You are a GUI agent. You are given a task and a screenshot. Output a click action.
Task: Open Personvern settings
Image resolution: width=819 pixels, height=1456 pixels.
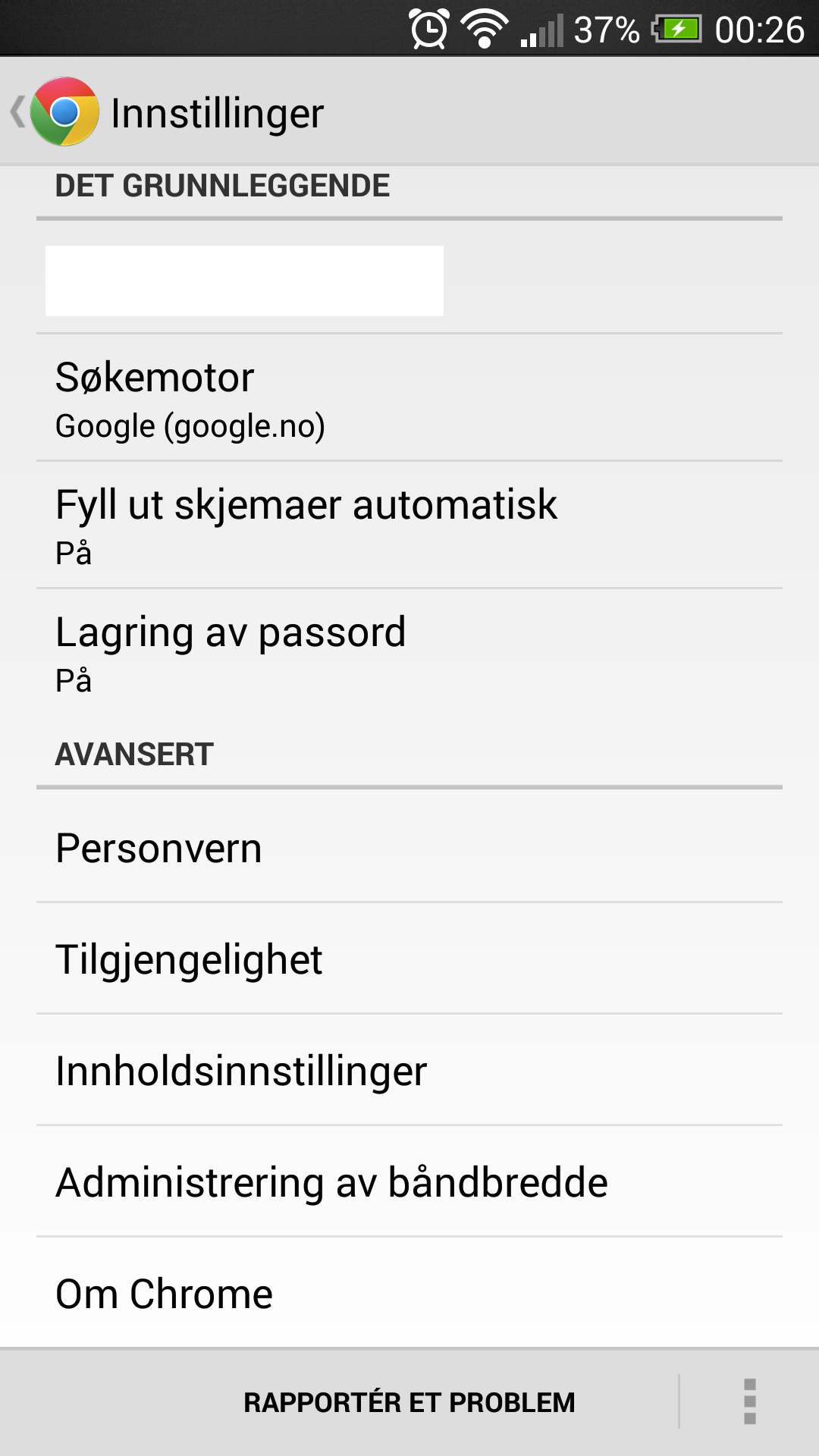pyautogui.click(x=409, y=847)
